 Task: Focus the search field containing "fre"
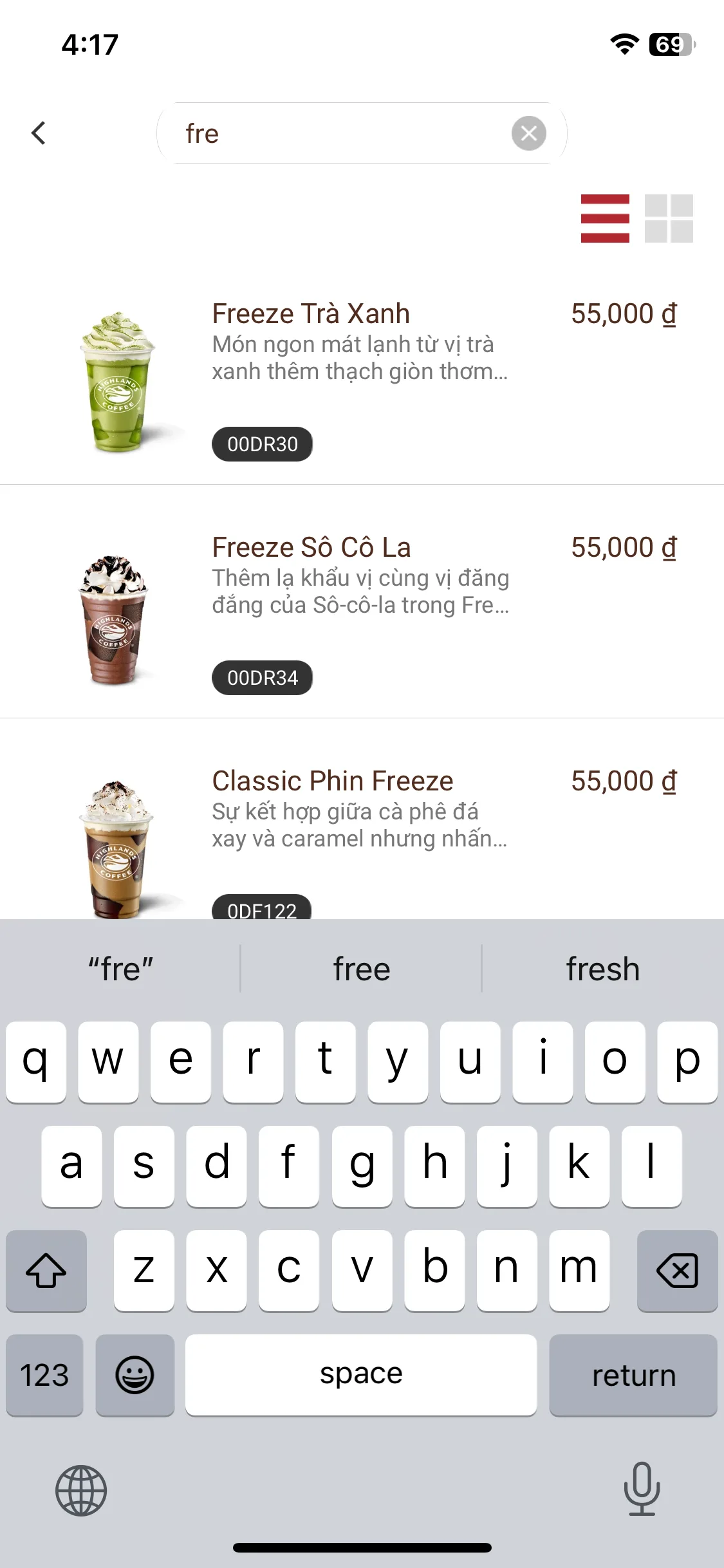pyautogui.click(x=341, y=133)
